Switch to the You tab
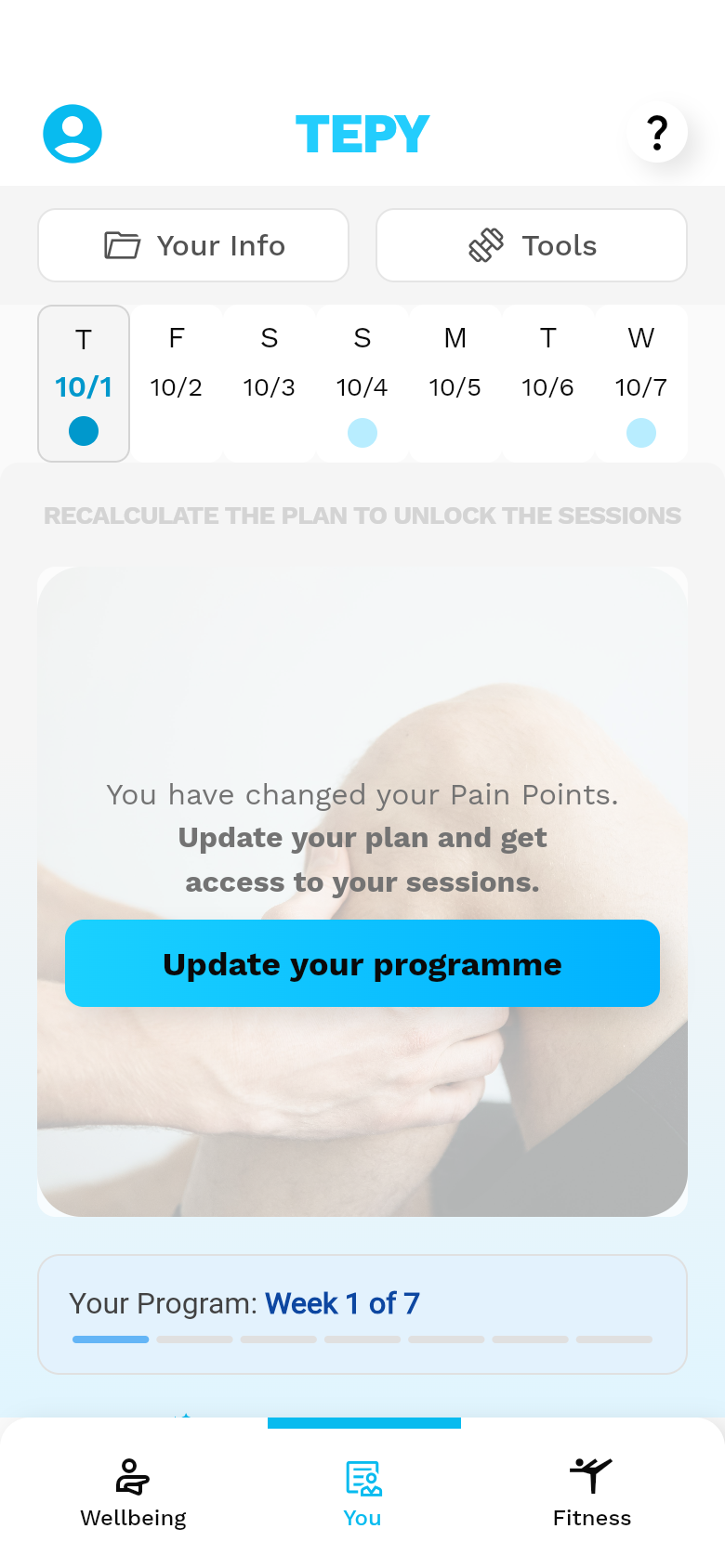 pos(362,1493)
